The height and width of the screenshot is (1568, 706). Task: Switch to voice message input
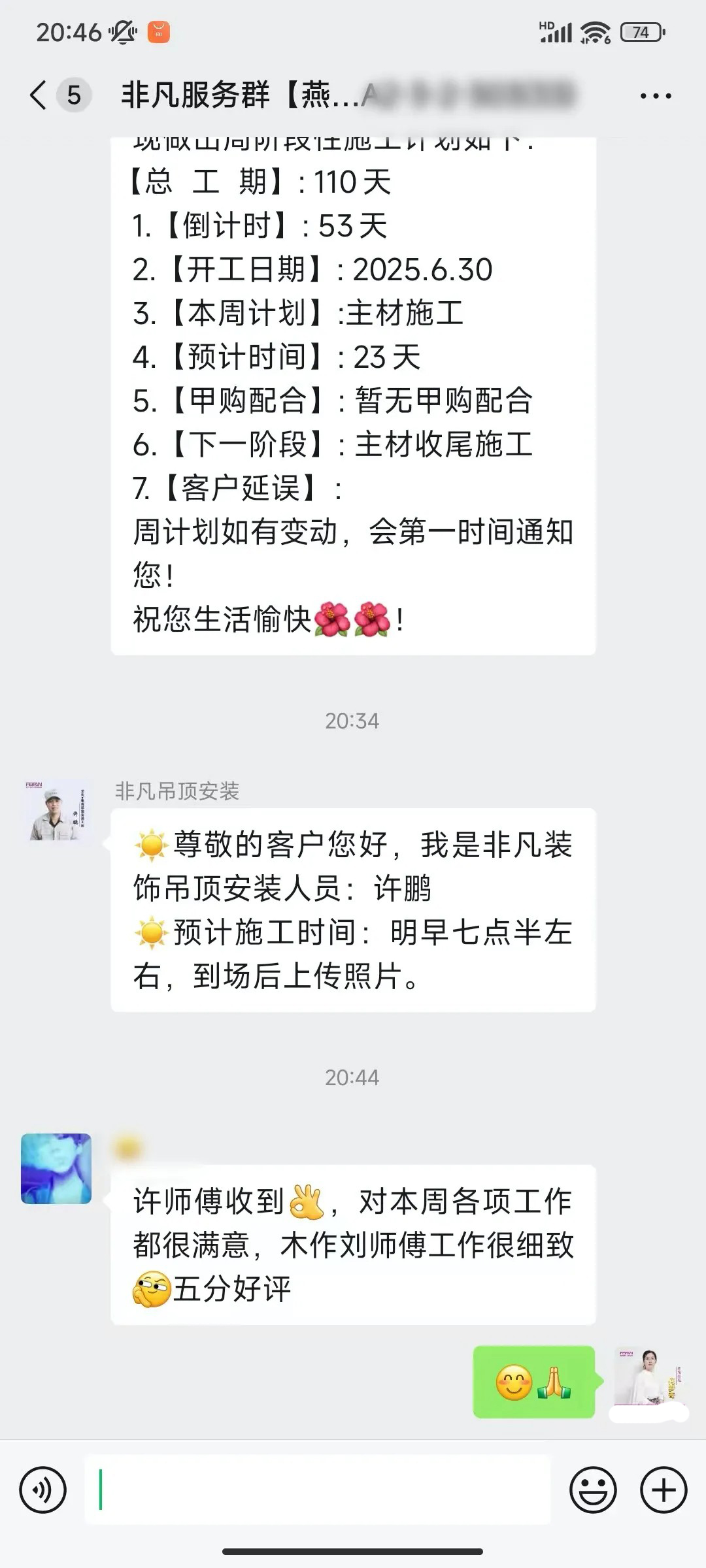pos(43,1490)
